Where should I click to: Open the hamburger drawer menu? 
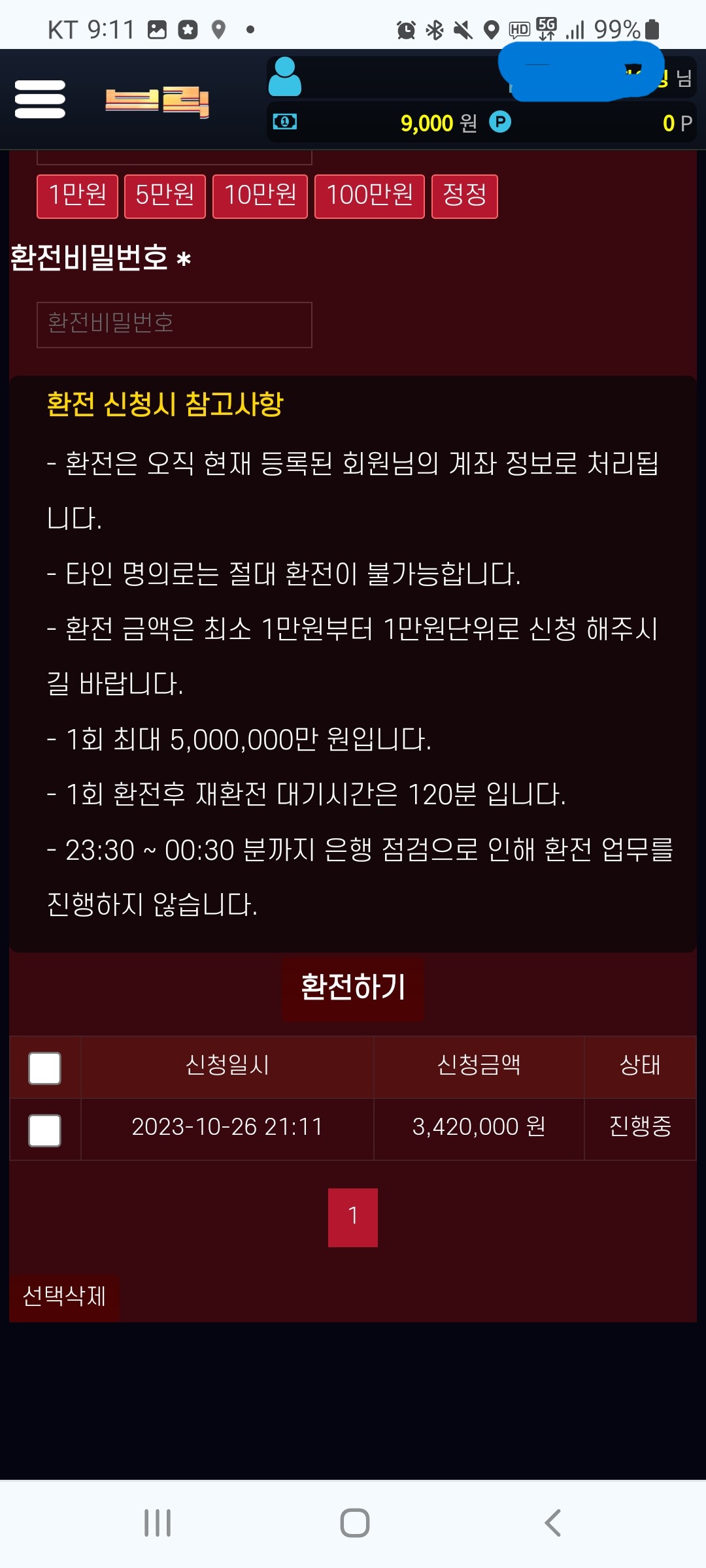40,99
